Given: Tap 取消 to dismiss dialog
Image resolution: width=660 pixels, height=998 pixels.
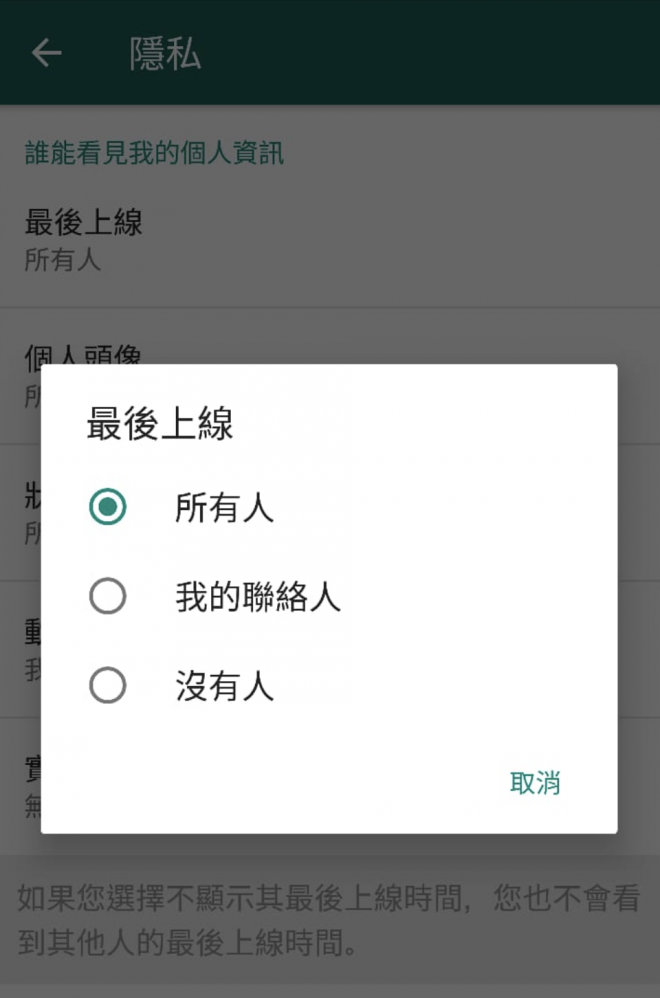Looking at the screenshot, I should pyautogui.click(x=535, y=783).
